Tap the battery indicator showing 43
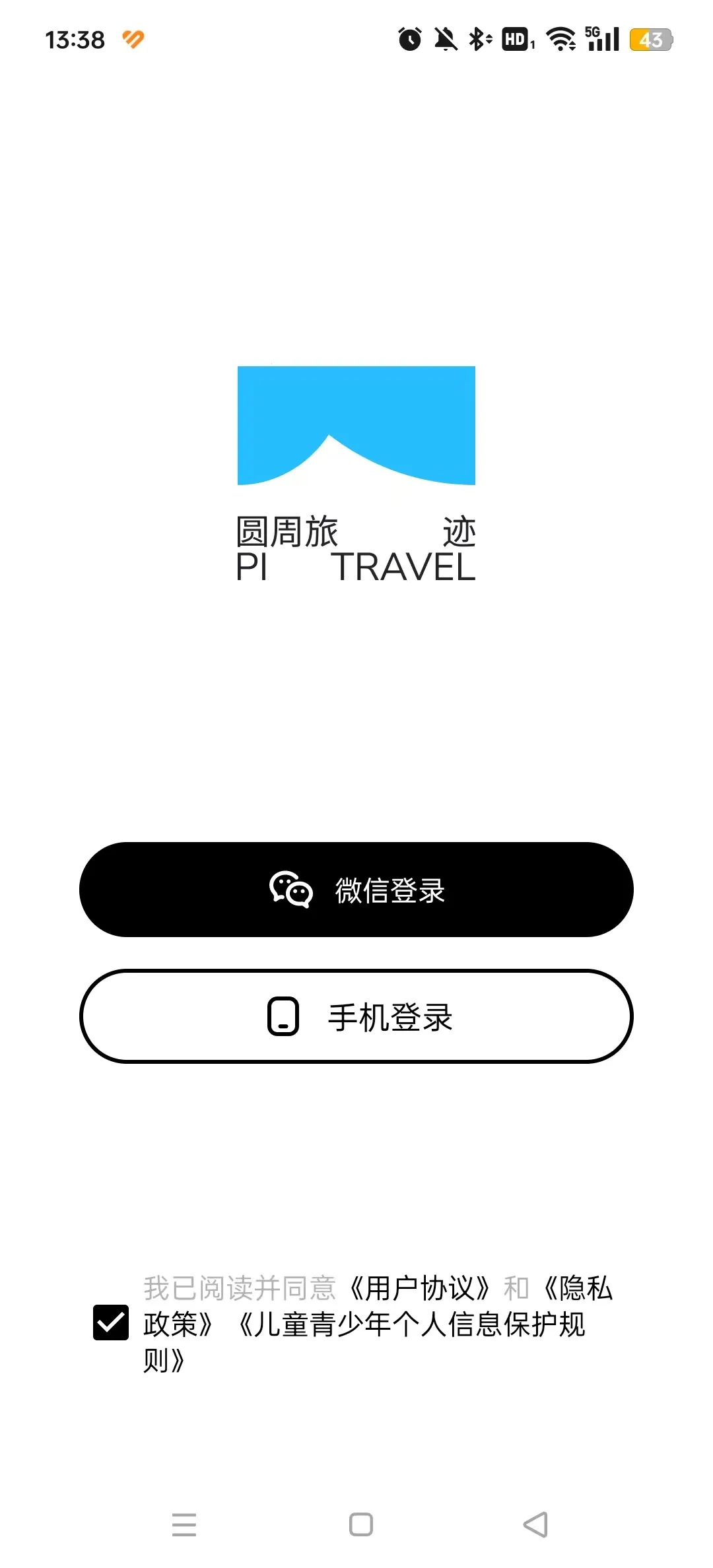Image resolution: width=713 pixels, height=1568 pixels. (650, 39)
